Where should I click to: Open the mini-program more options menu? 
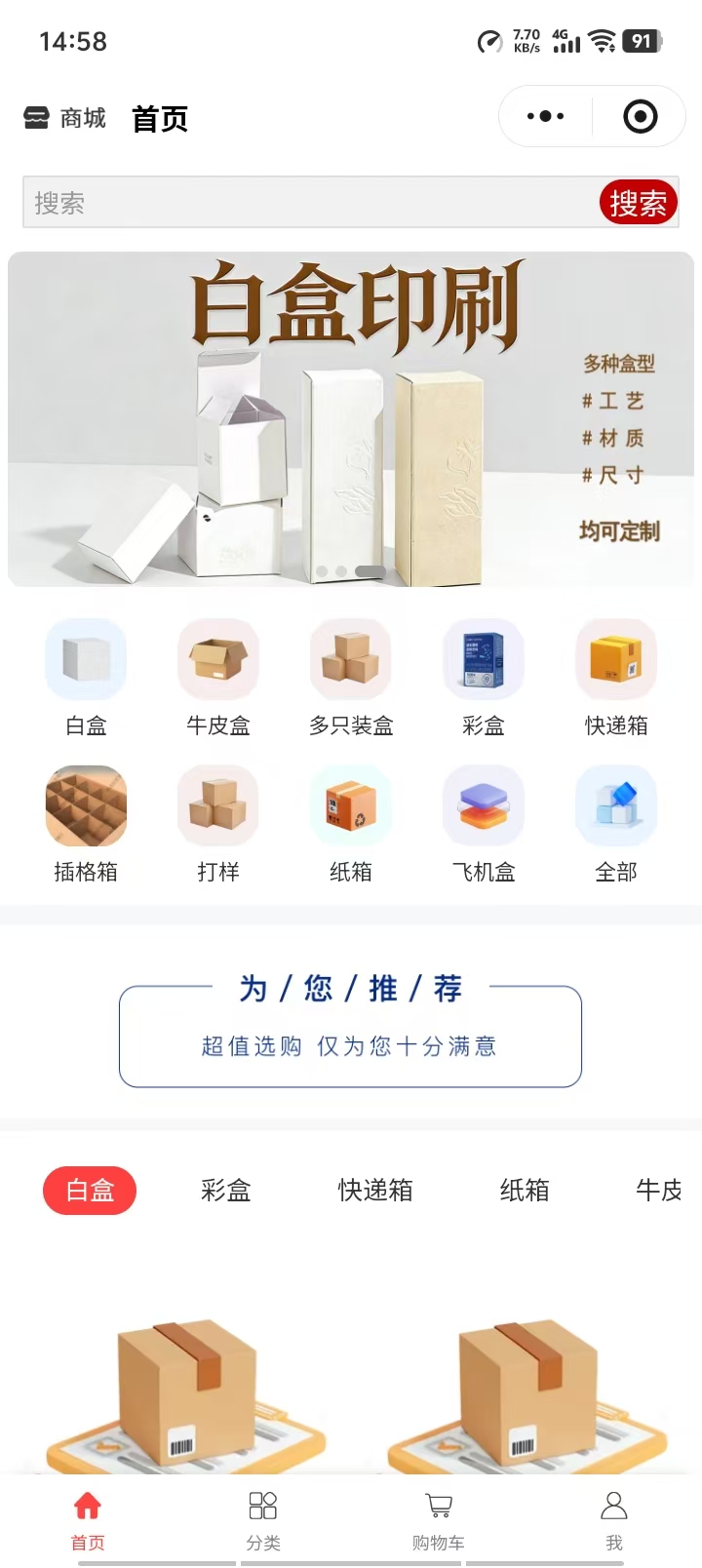pyautogui.click(x=545, y=117)
